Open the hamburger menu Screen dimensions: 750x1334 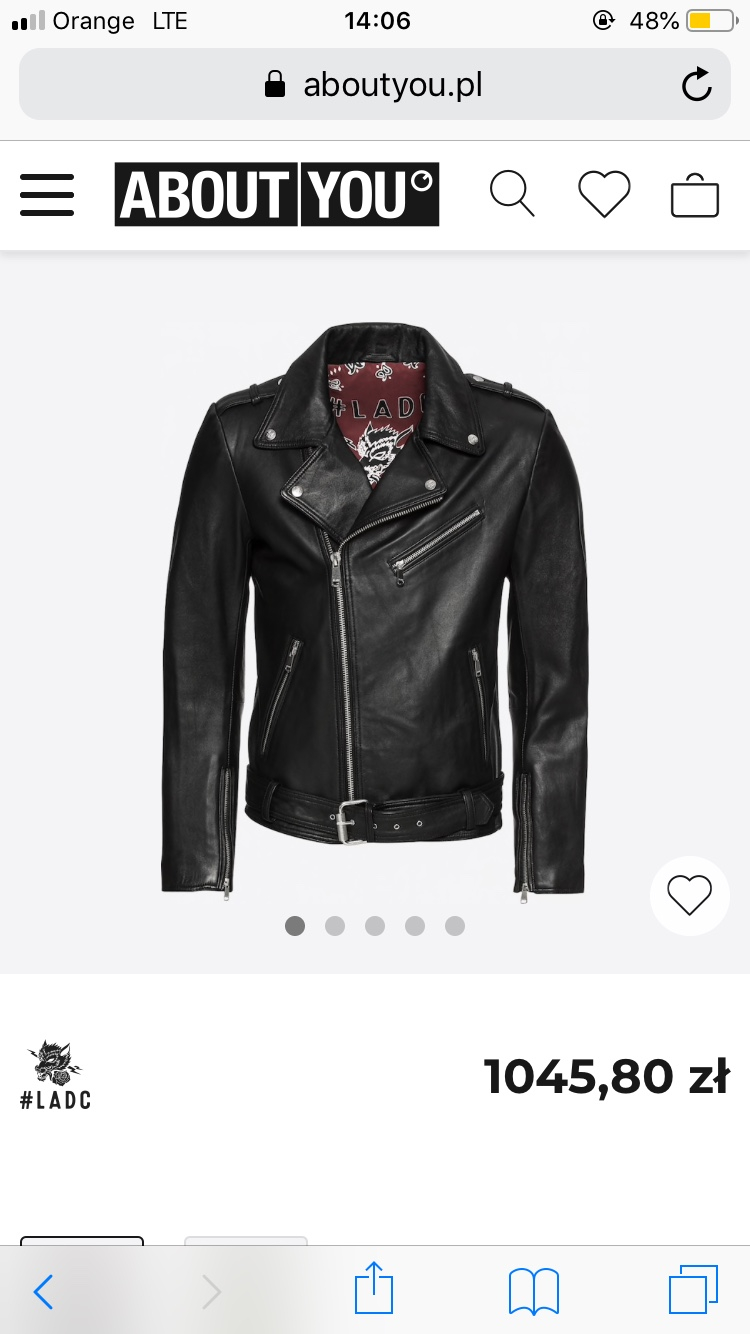click(47, 194)
